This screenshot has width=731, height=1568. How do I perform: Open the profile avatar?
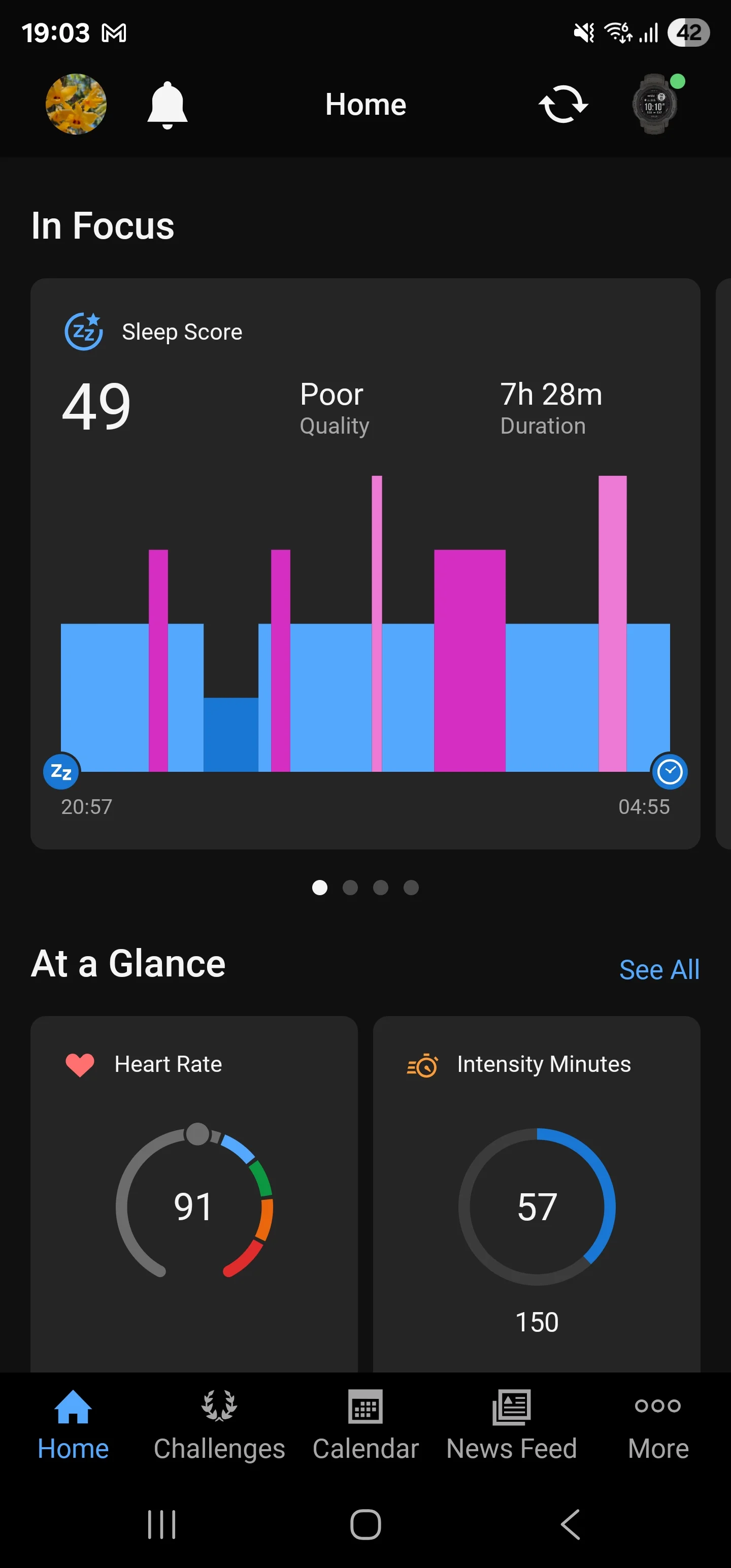[76, 104]
